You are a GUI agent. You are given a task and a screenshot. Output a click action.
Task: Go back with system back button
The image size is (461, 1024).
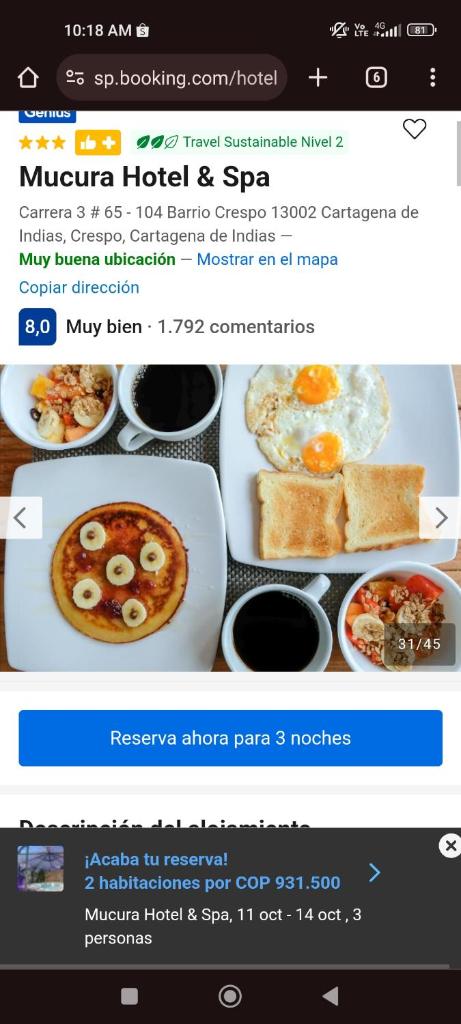pos(331,996)
